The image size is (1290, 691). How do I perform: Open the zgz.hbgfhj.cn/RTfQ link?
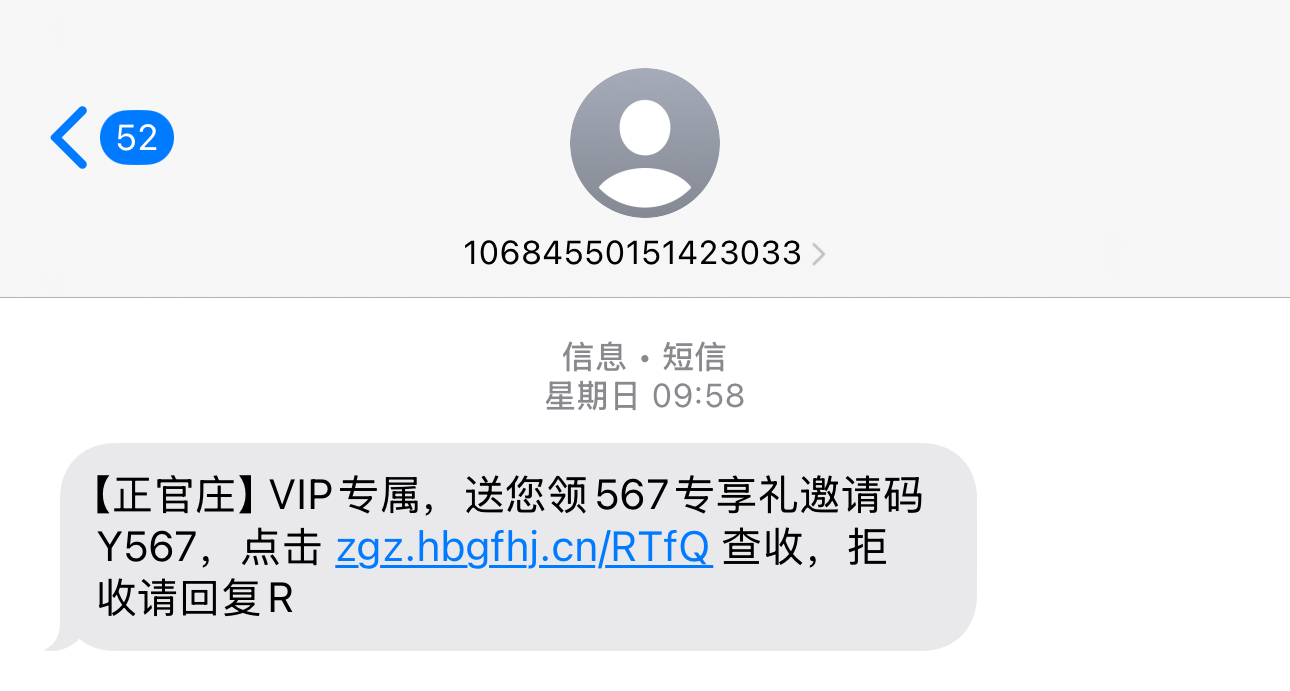point(523,548)
